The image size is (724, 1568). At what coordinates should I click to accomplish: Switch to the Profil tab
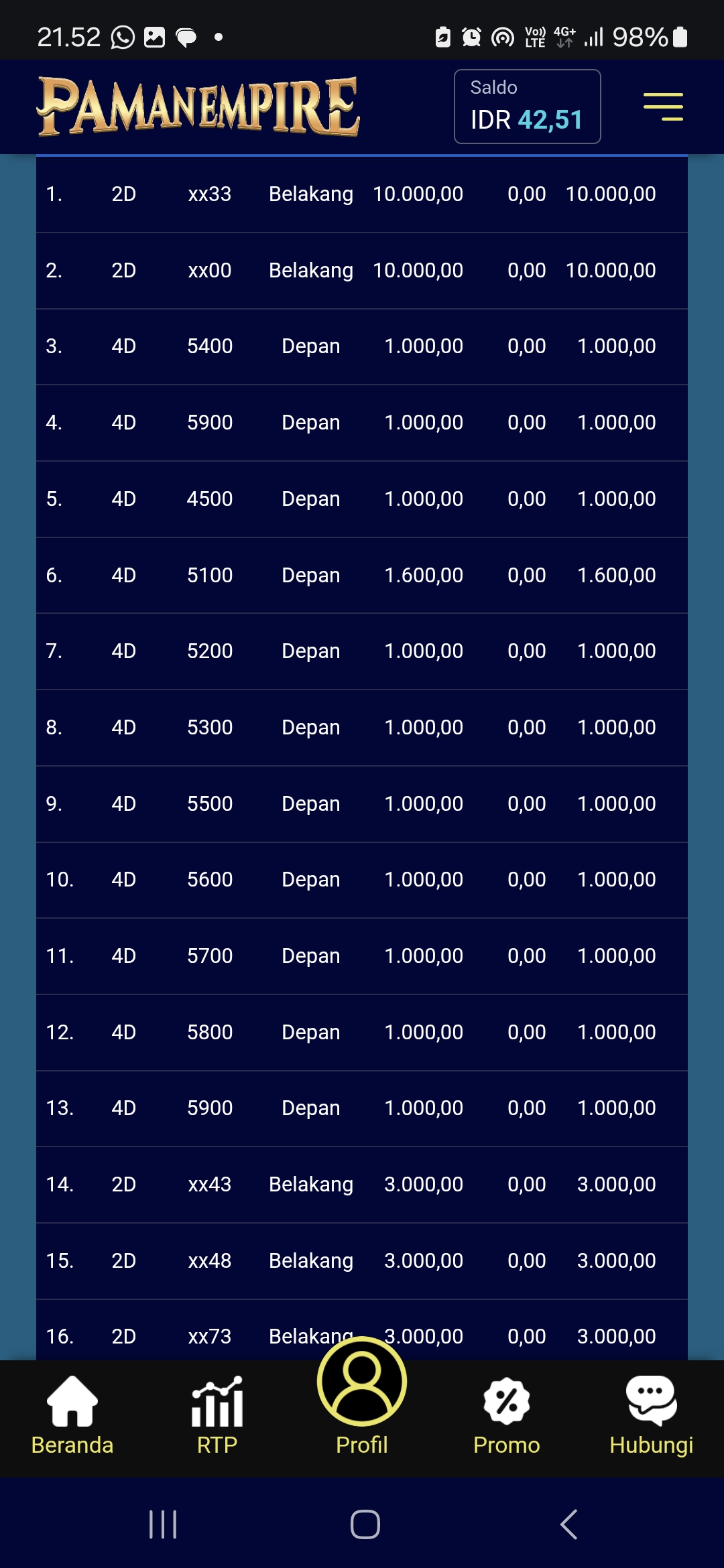(x=362, y=1397)
